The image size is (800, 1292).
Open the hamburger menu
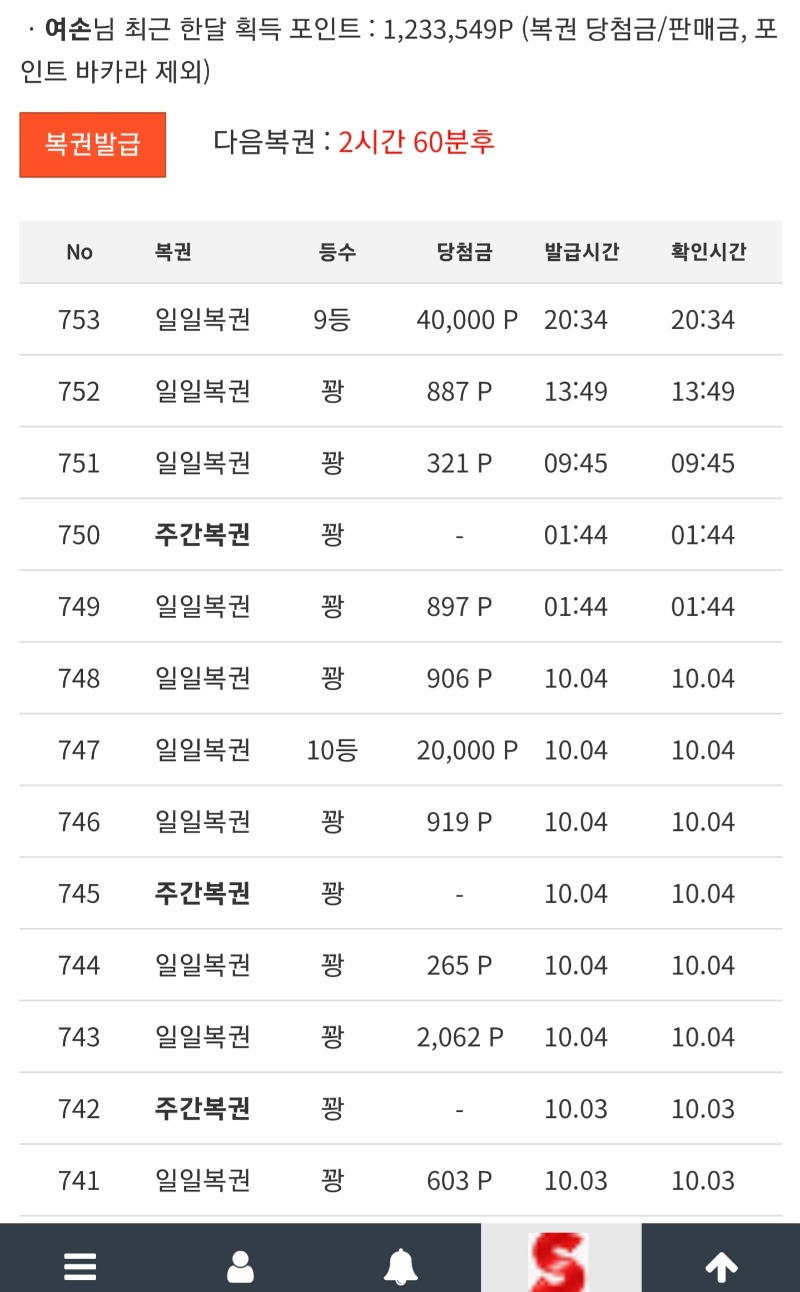click(80, 1266)
